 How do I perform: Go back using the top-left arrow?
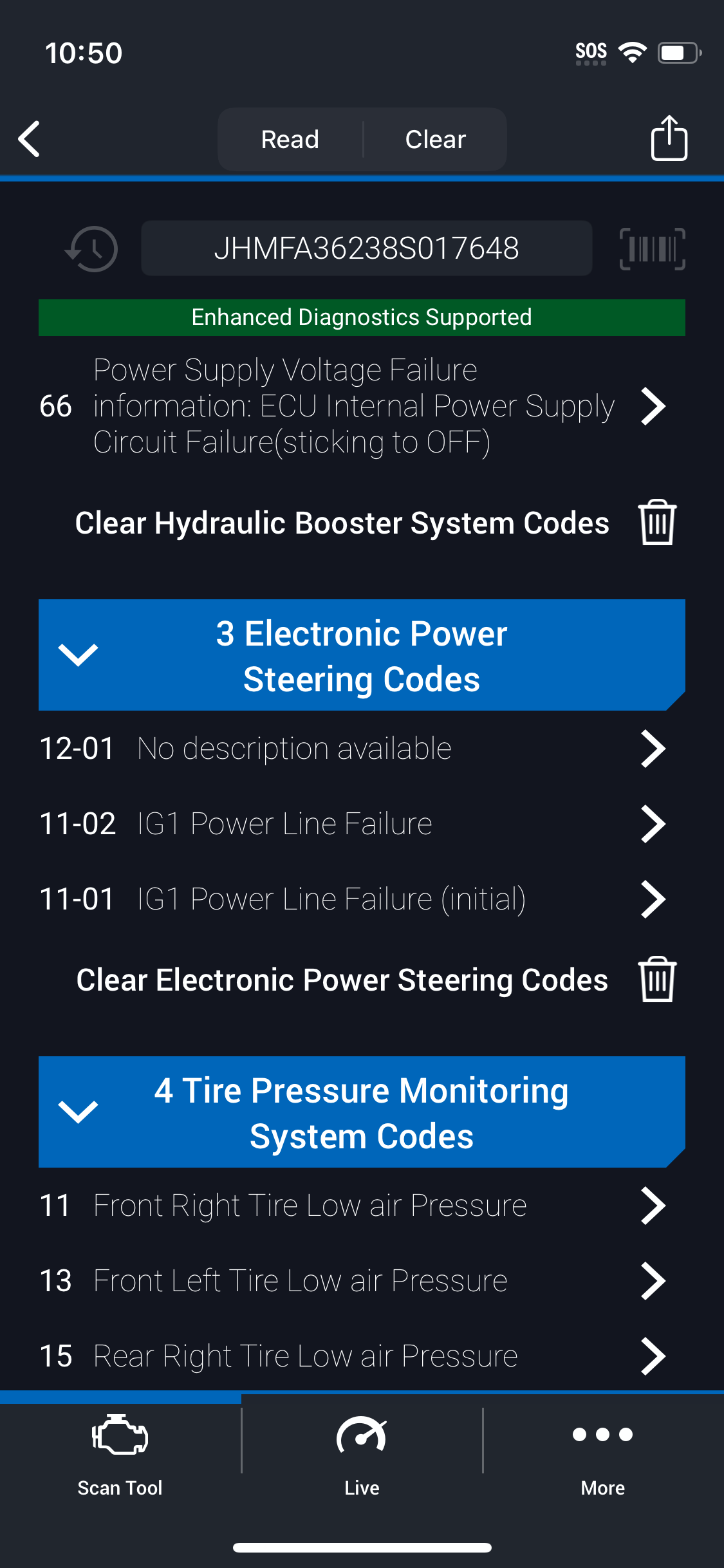coord(30,139)
